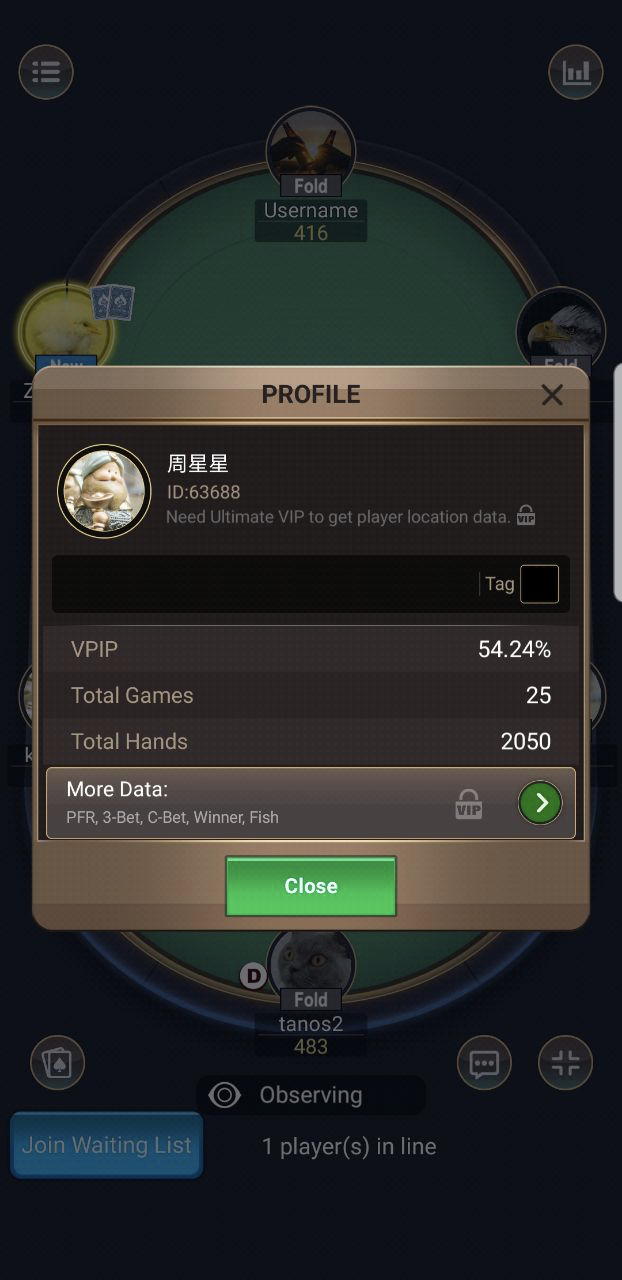Select the Tag color box
Image resolution: width=622 pixels, height=1280 pixels.
pos(539,584)
